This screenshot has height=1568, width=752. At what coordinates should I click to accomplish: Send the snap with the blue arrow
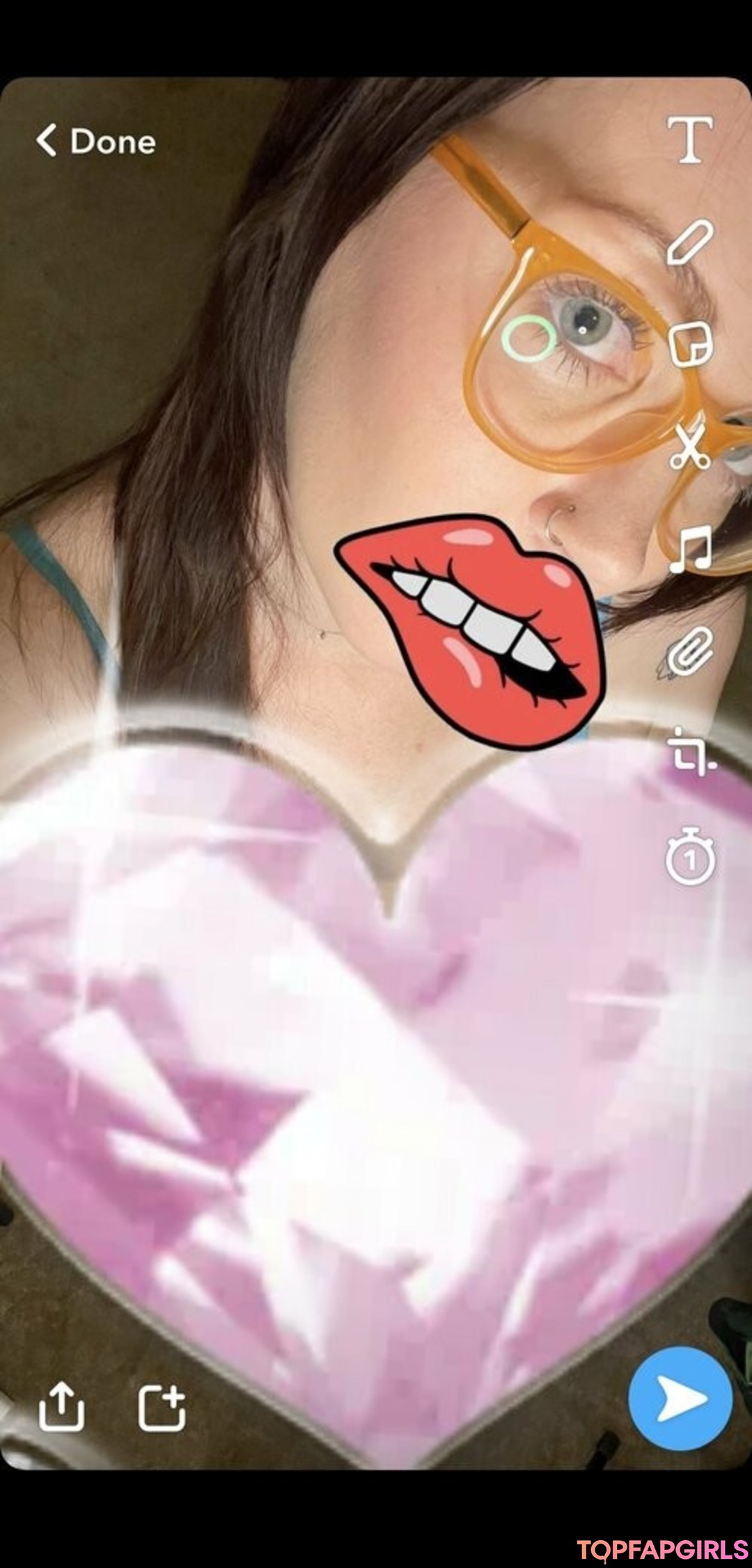tap(680, 1398)
